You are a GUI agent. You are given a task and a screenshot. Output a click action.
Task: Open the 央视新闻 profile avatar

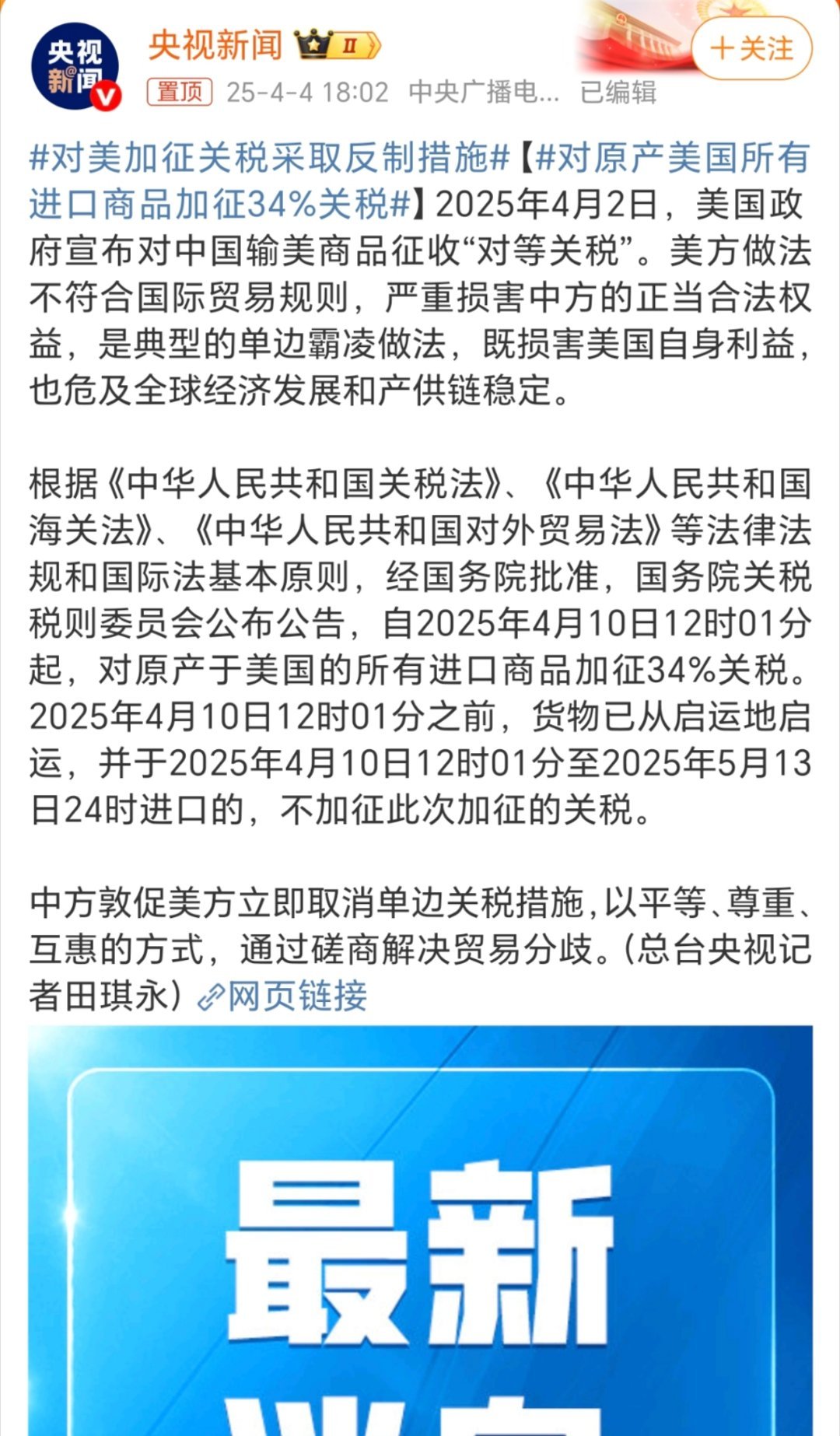point(75,65)
